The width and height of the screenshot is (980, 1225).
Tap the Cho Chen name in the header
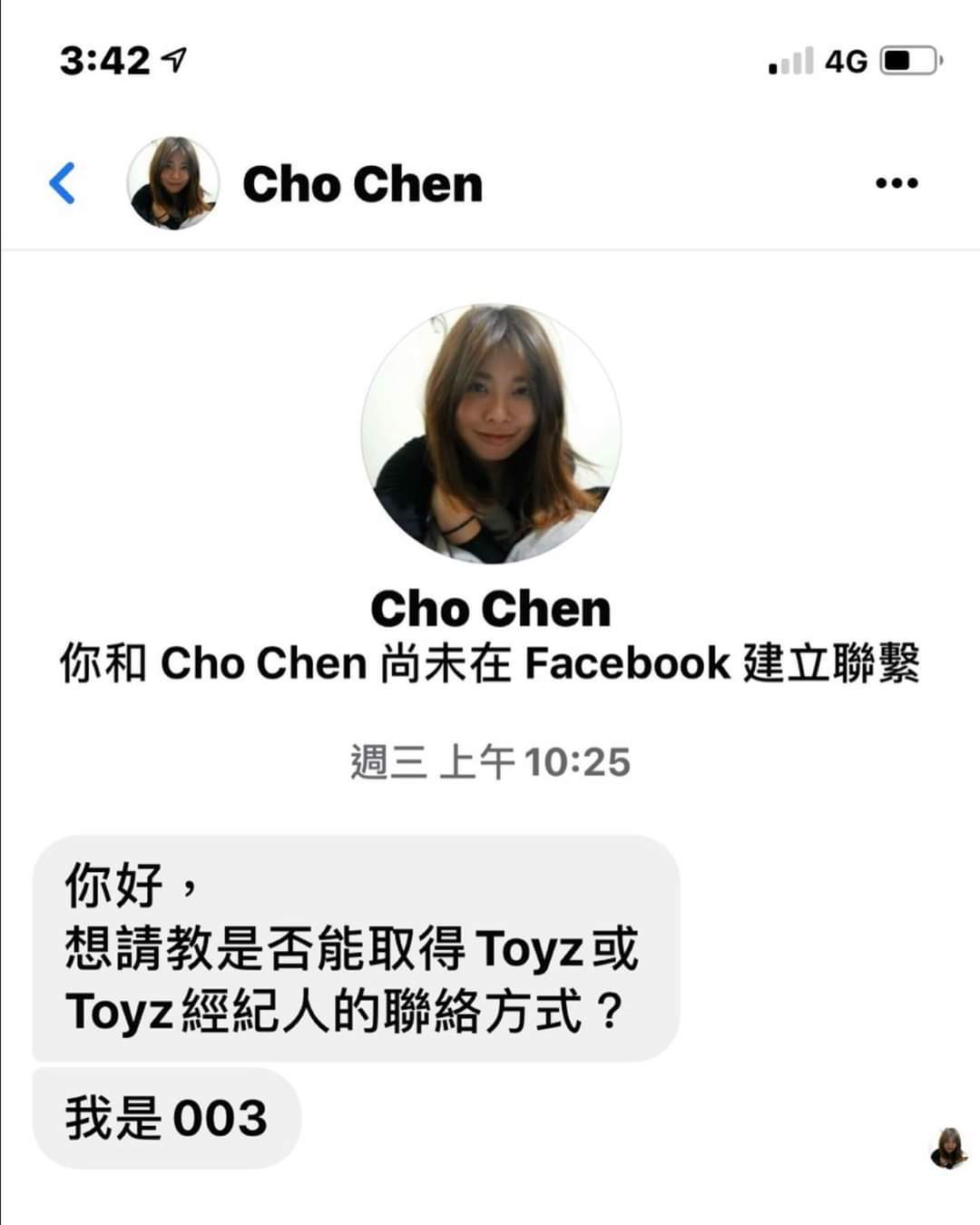(361, 183)
